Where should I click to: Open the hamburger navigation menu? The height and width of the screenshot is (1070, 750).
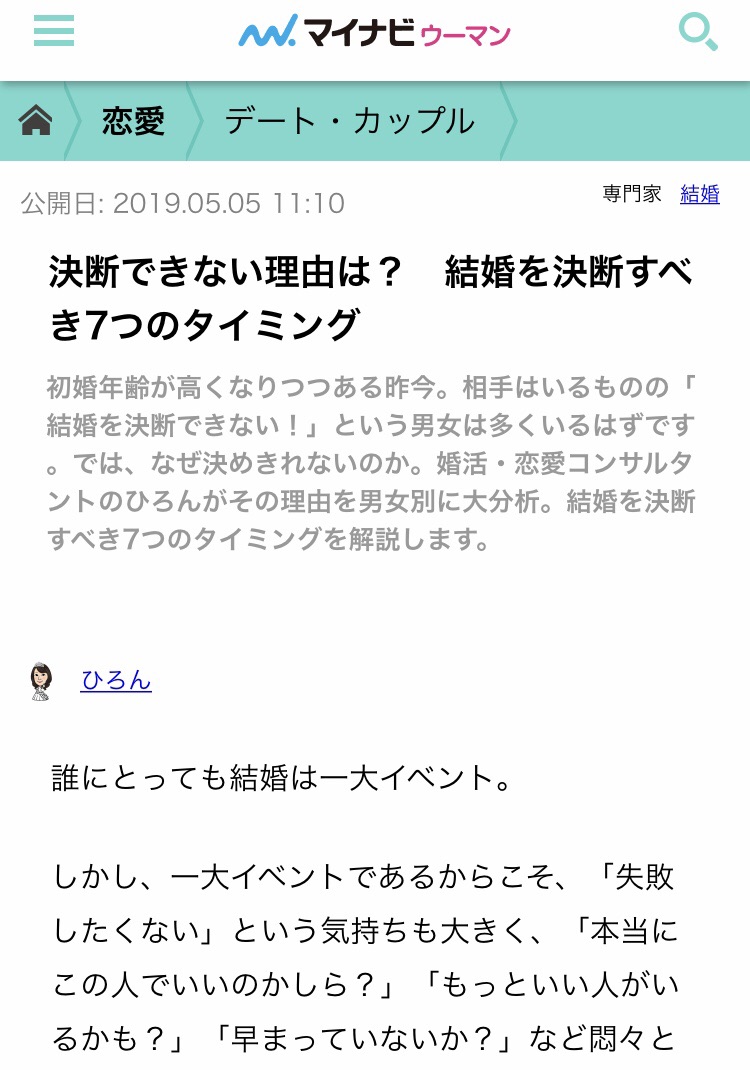[x=53, y=32]
